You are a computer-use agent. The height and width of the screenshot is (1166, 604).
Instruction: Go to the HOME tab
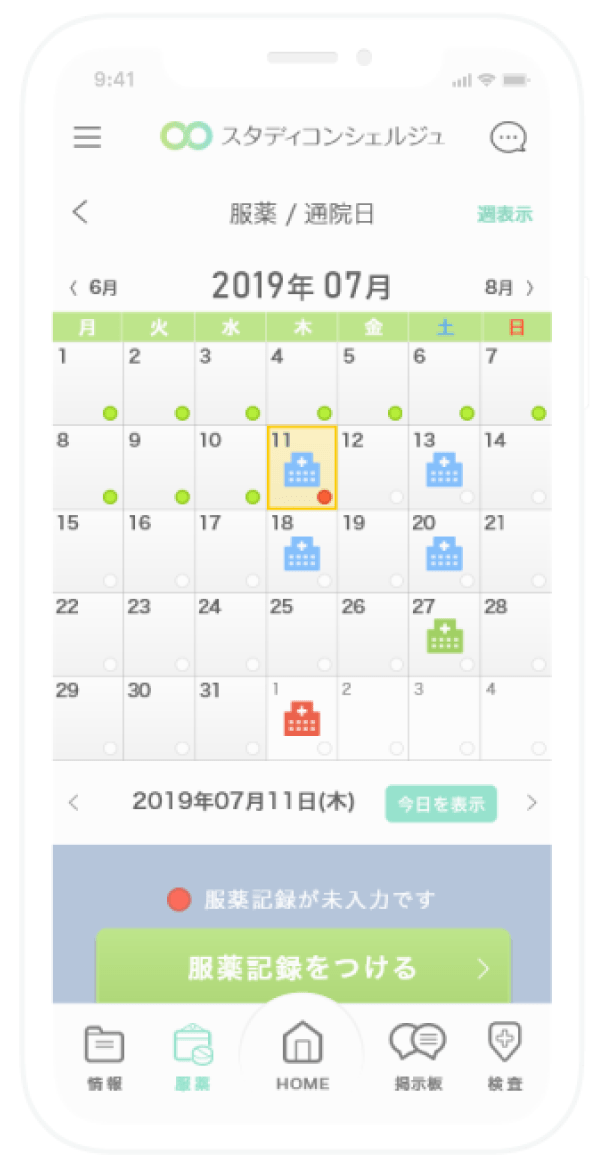[x=302, y=1056]
